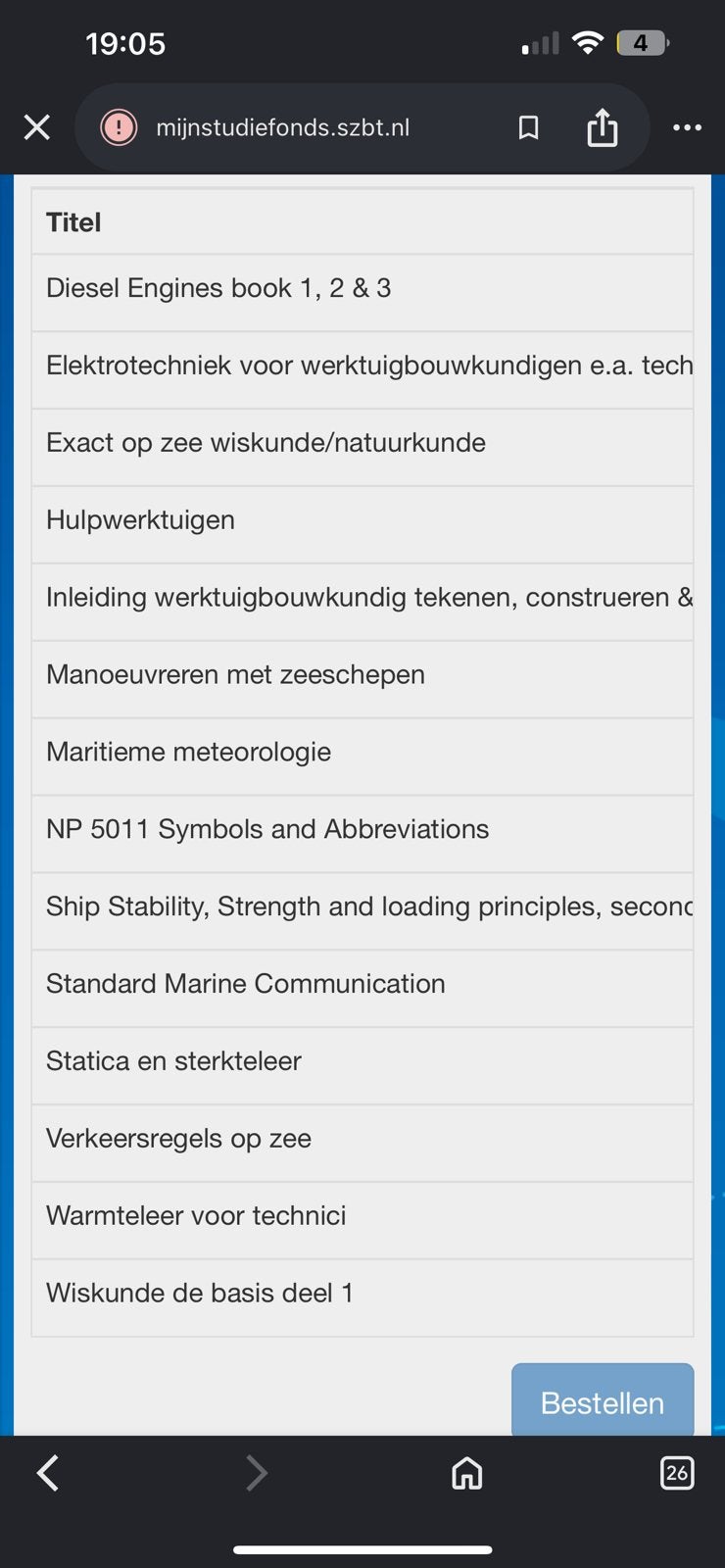This screenshot has height=1568, width=725.
Task: Tap the site security warning icon
Action: coord(119,127)
